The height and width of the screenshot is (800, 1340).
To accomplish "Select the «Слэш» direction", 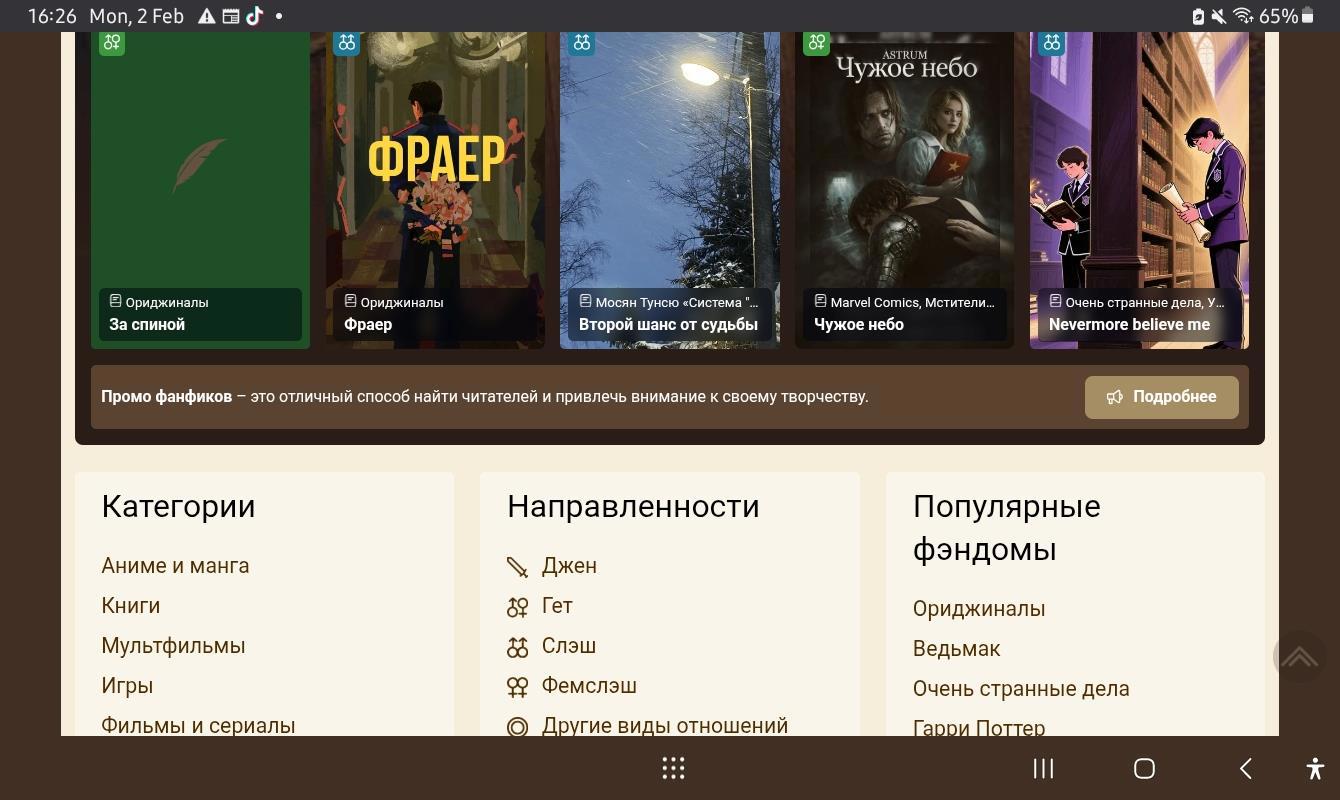I will [568, 646].
